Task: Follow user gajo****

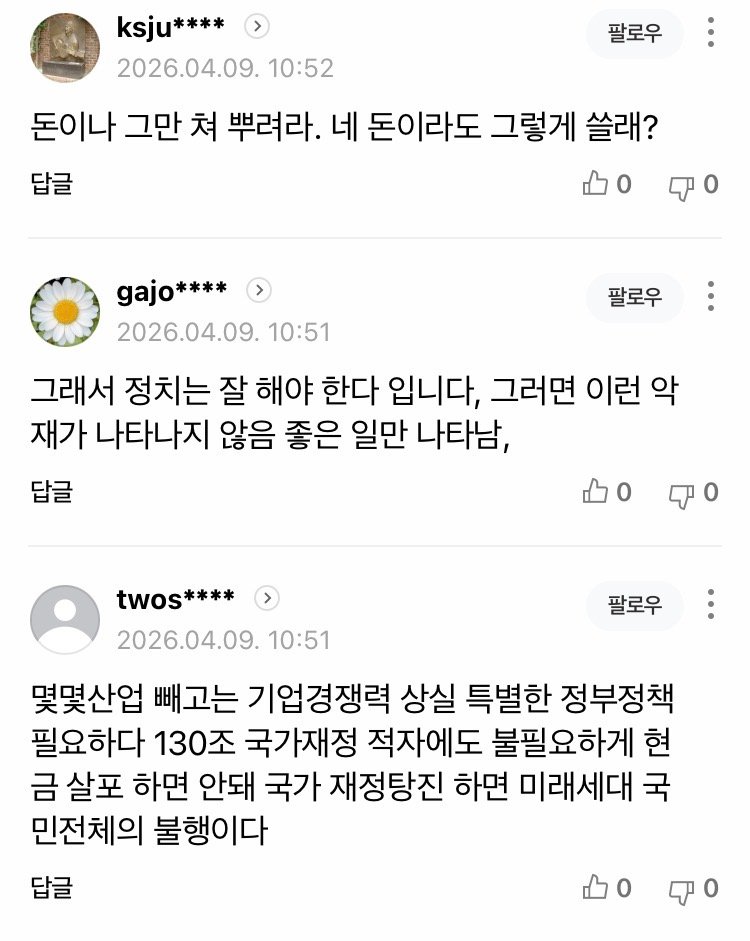Action: click(x=635, y=297)
